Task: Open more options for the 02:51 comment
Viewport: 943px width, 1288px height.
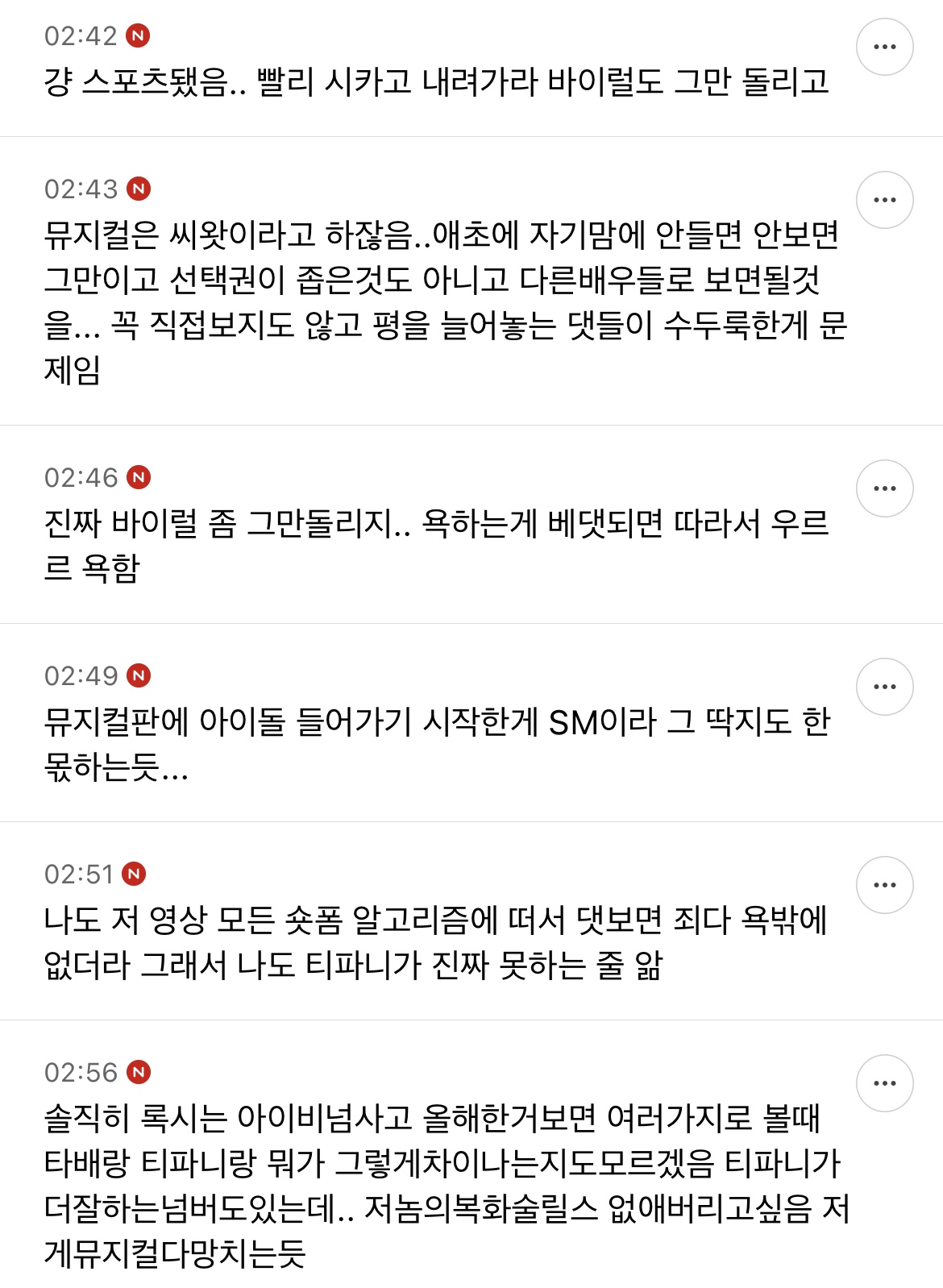Action: (884, 885)
